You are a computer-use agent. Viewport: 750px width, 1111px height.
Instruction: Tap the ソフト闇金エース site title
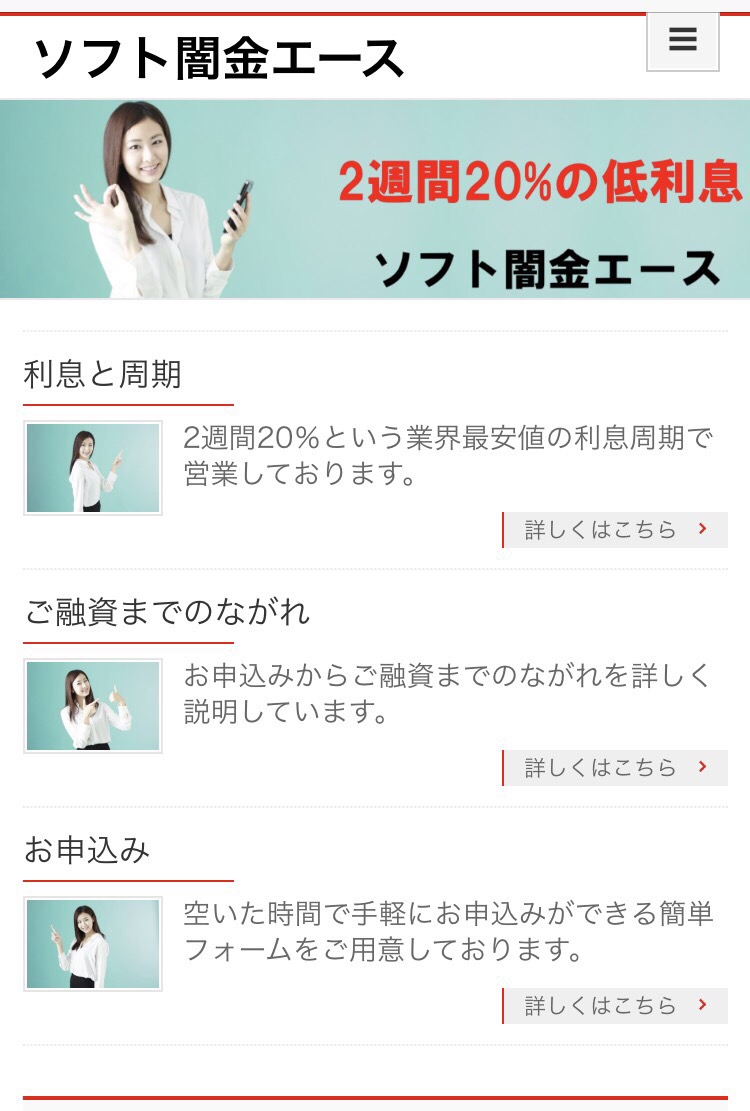(220, 59)
